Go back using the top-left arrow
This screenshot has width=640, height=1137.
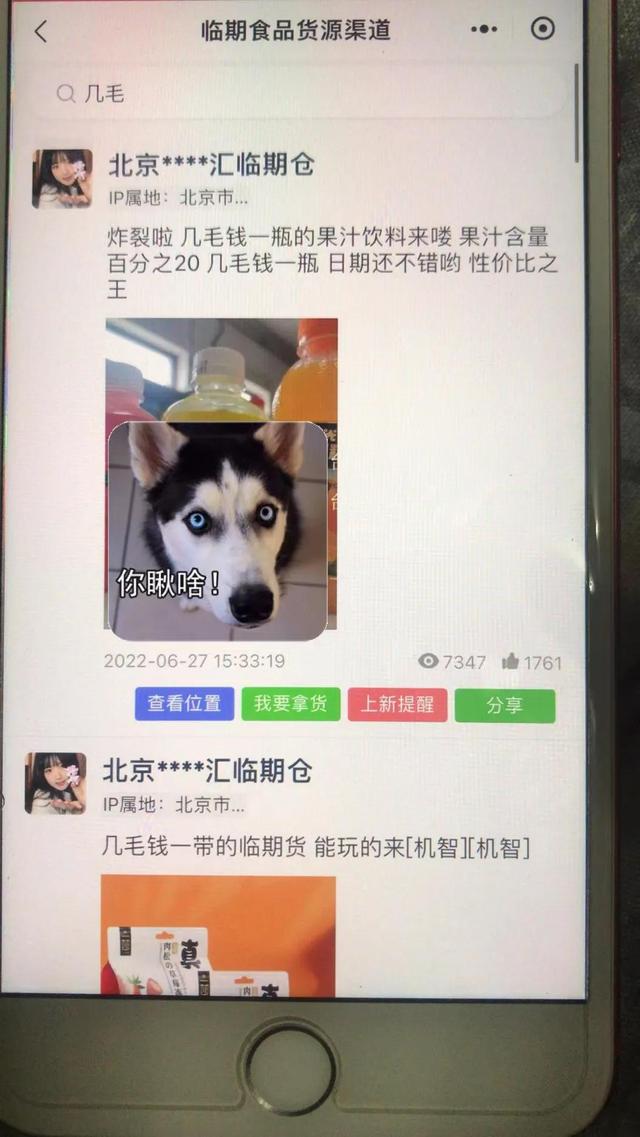pos(41,31)
